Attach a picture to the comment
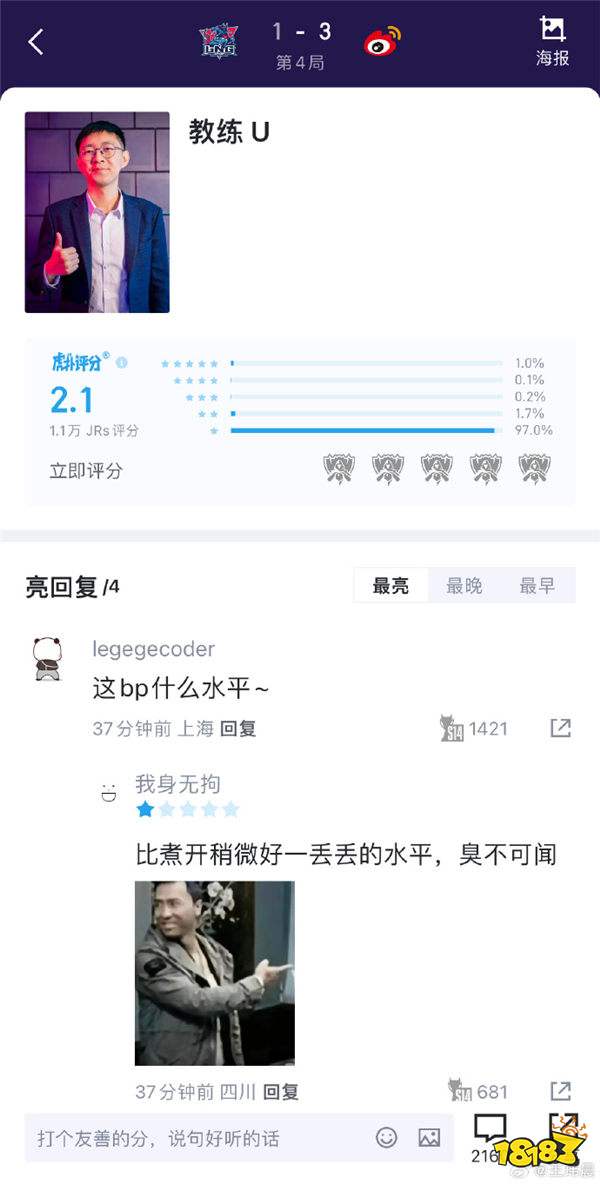600x1184 pixels. 429,1137
